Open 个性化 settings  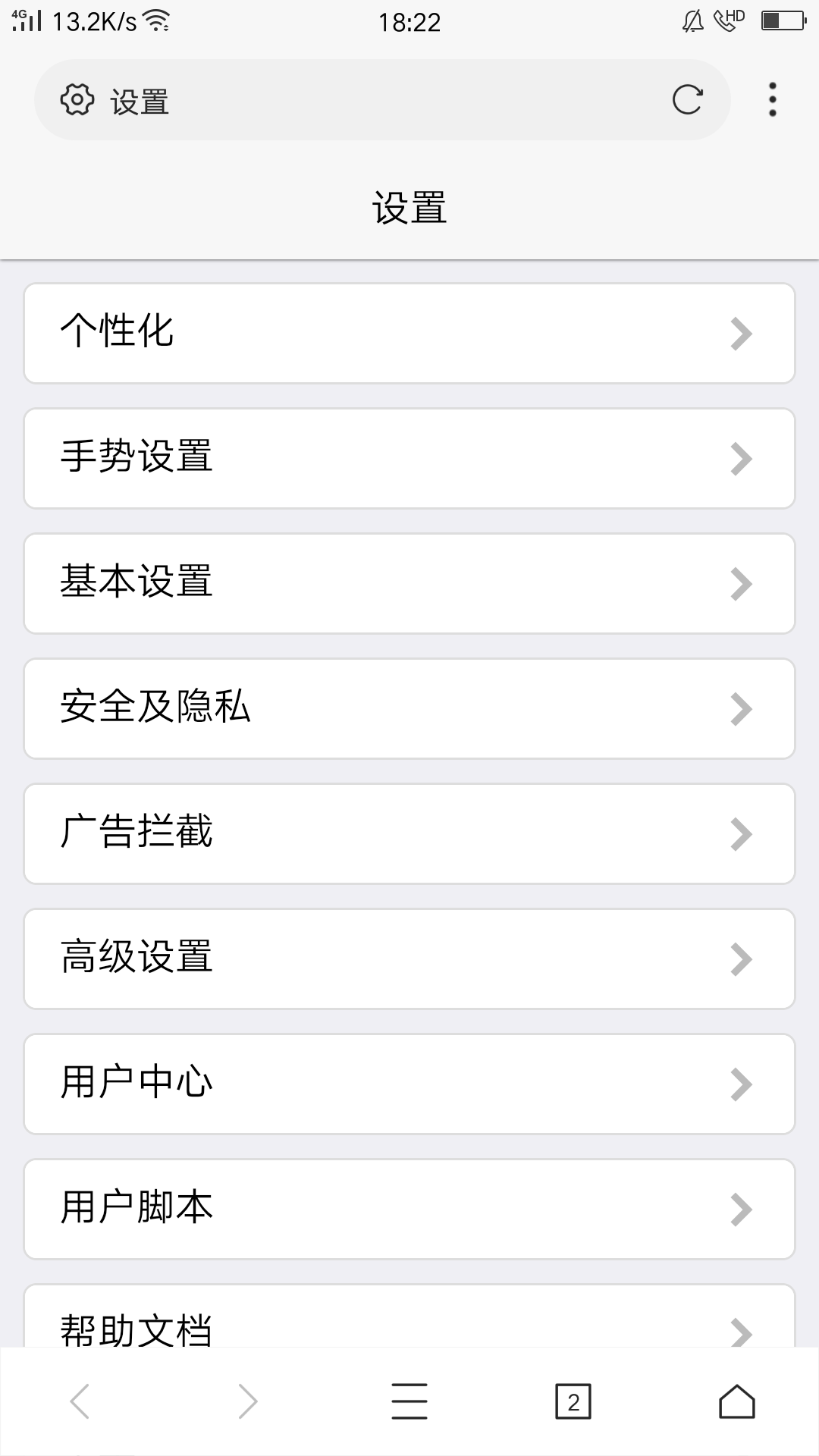tap(409, 333)
